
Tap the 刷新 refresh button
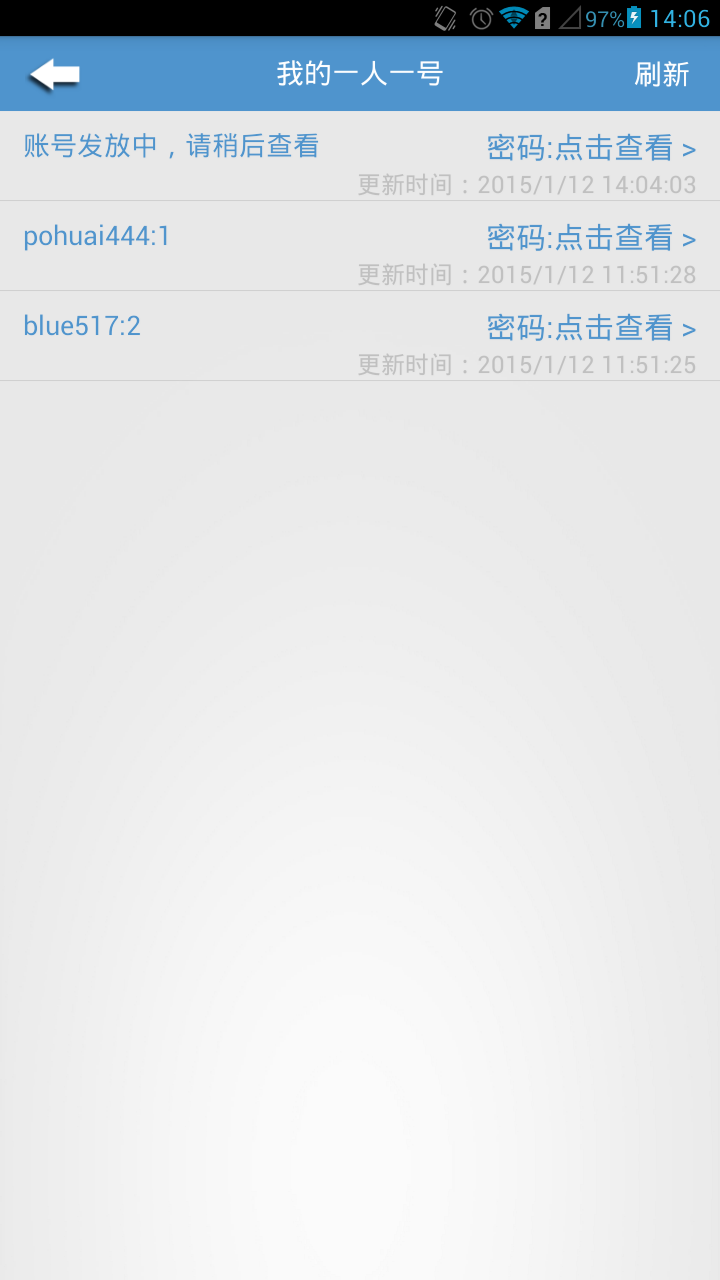[x=661, y=75]
